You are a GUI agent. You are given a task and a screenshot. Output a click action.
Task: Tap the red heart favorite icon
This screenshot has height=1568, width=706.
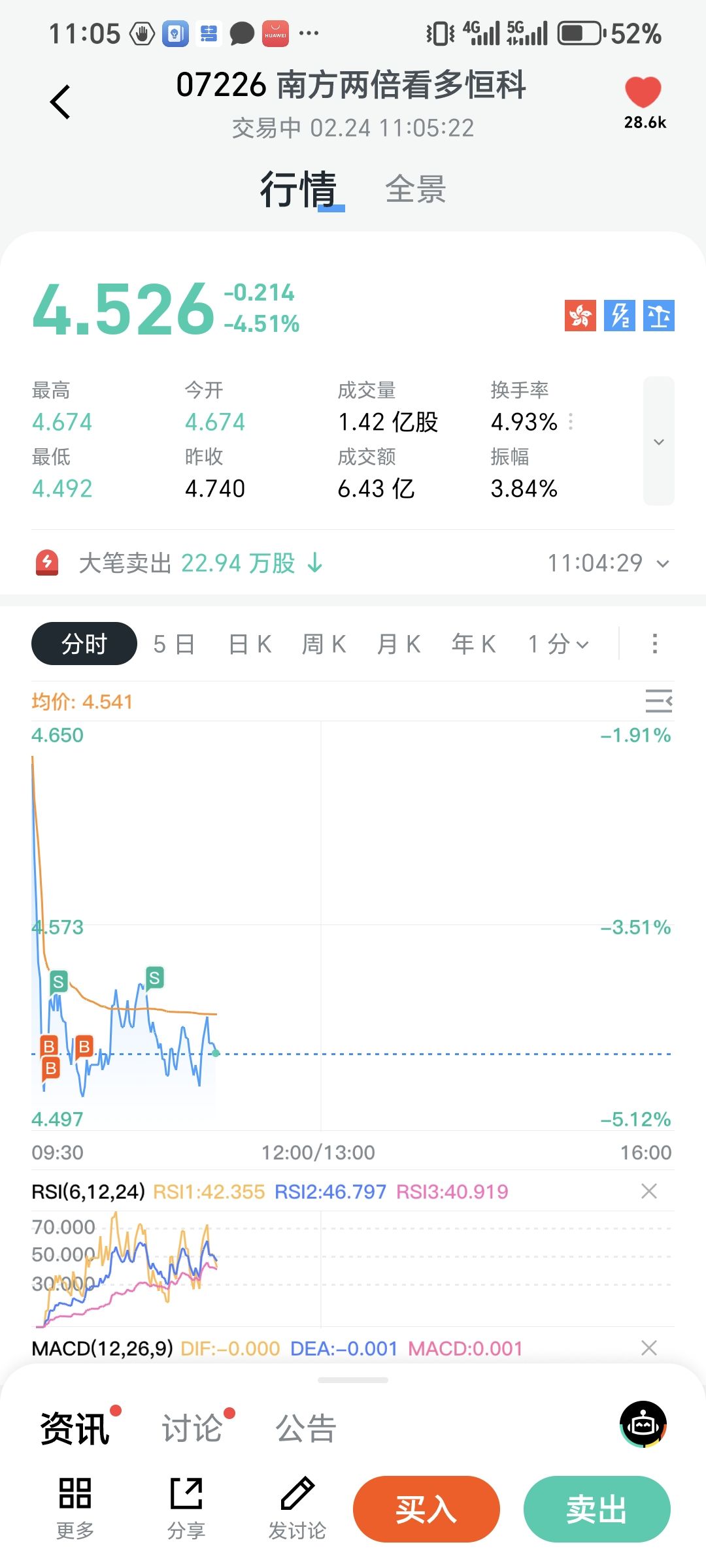click(643, 92)
